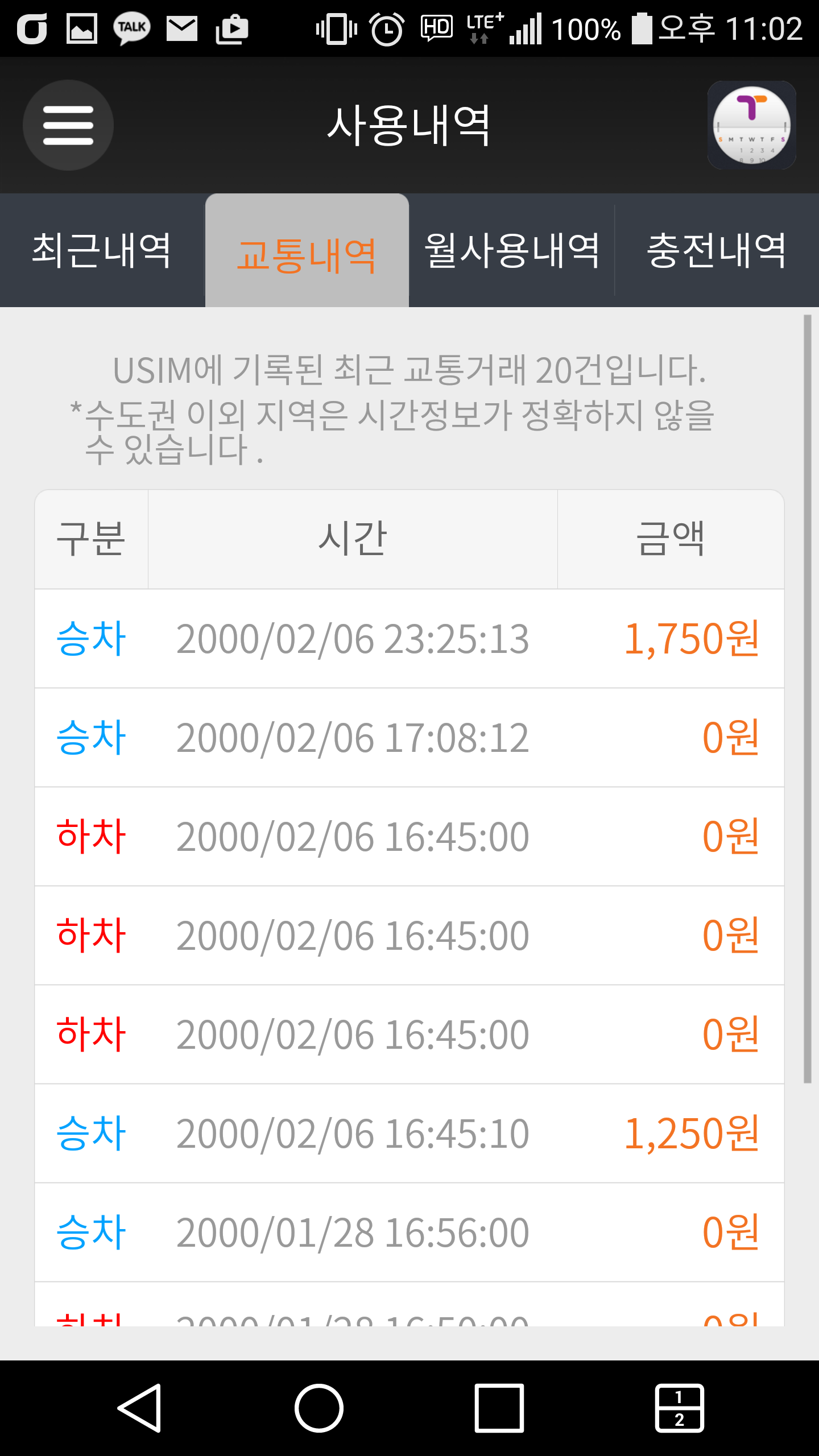819x1456 pixels.
Task: Switch to the 최근내역 tab
Action: click(x=102, y=250)
